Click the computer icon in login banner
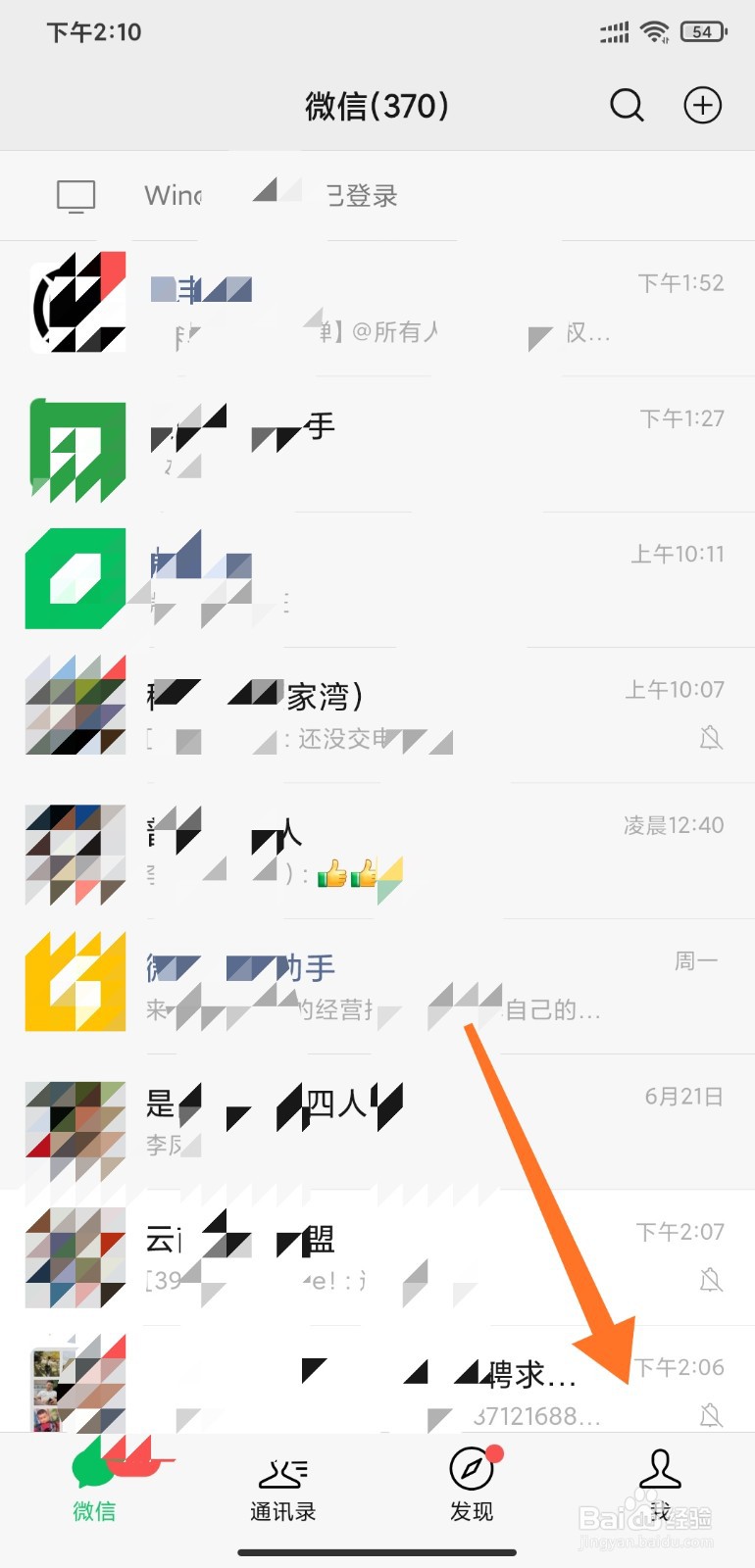The width and height of the screenshot is (755, 1568). (75, 195)
